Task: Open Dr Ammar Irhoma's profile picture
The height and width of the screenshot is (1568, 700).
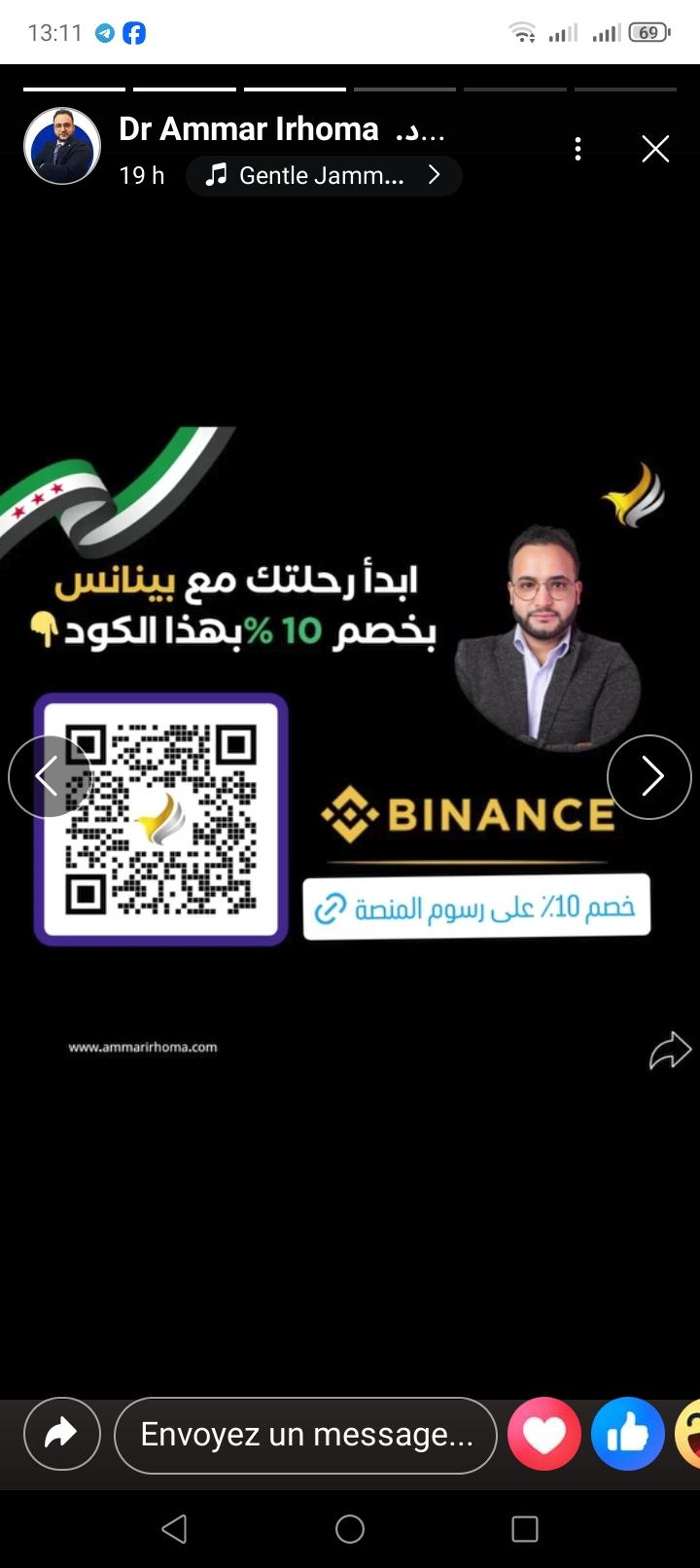Action: click(62, 147)
